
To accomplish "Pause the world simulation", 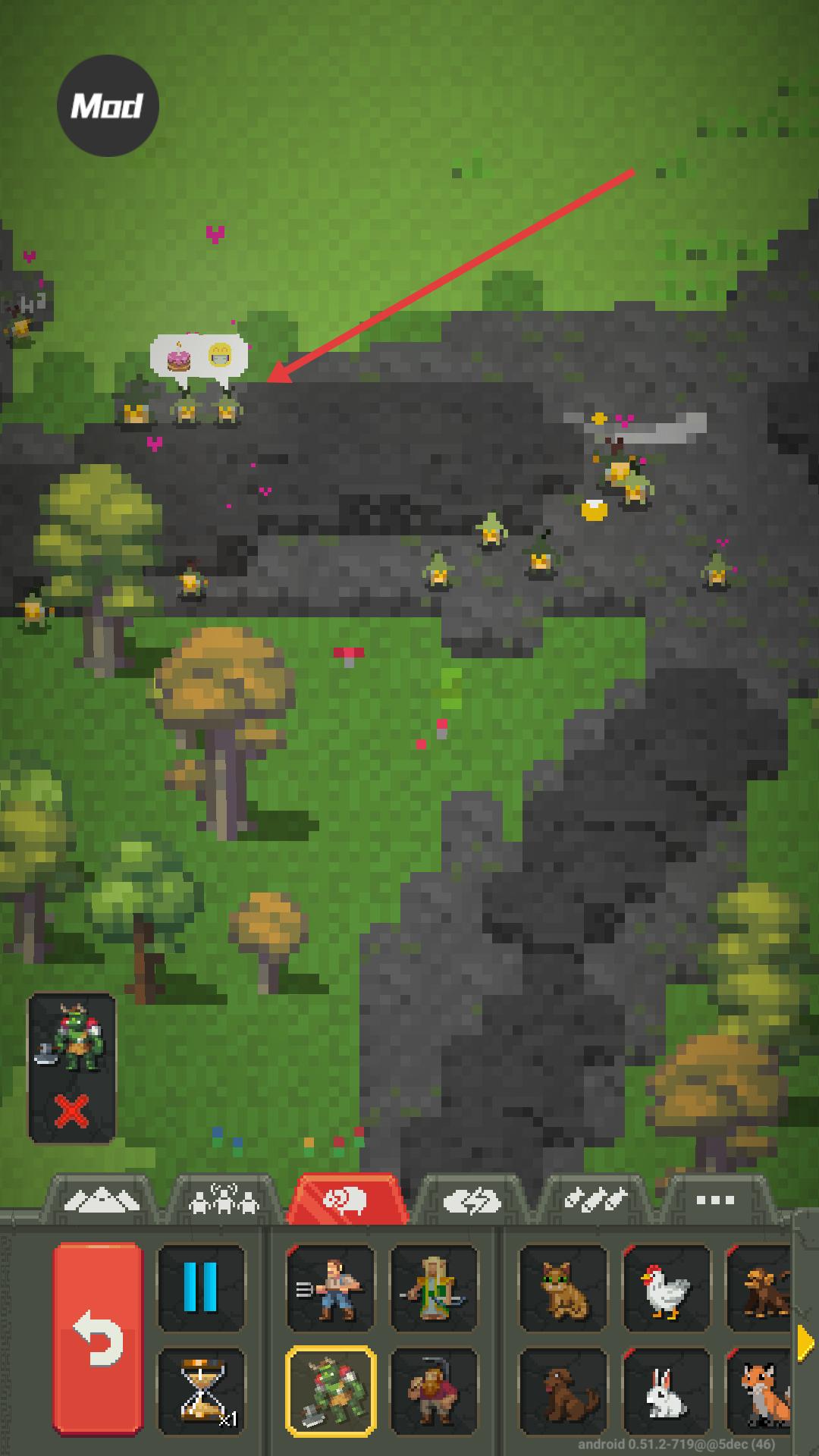I will pyautogui.click(x=201, y=1288).
